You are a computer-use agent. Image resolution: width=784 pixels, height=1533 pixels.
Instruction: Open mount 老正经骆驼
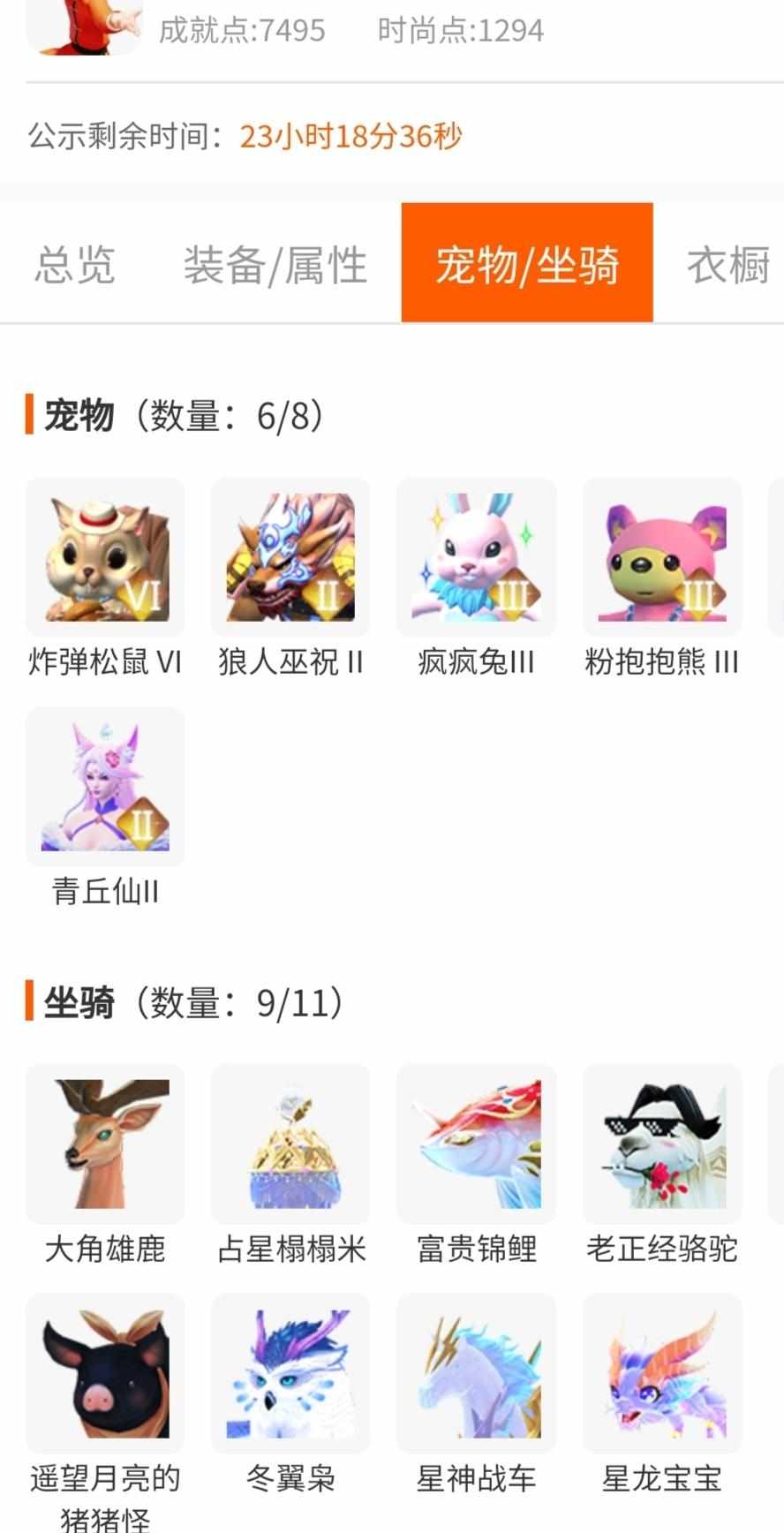pos(662,1144)
